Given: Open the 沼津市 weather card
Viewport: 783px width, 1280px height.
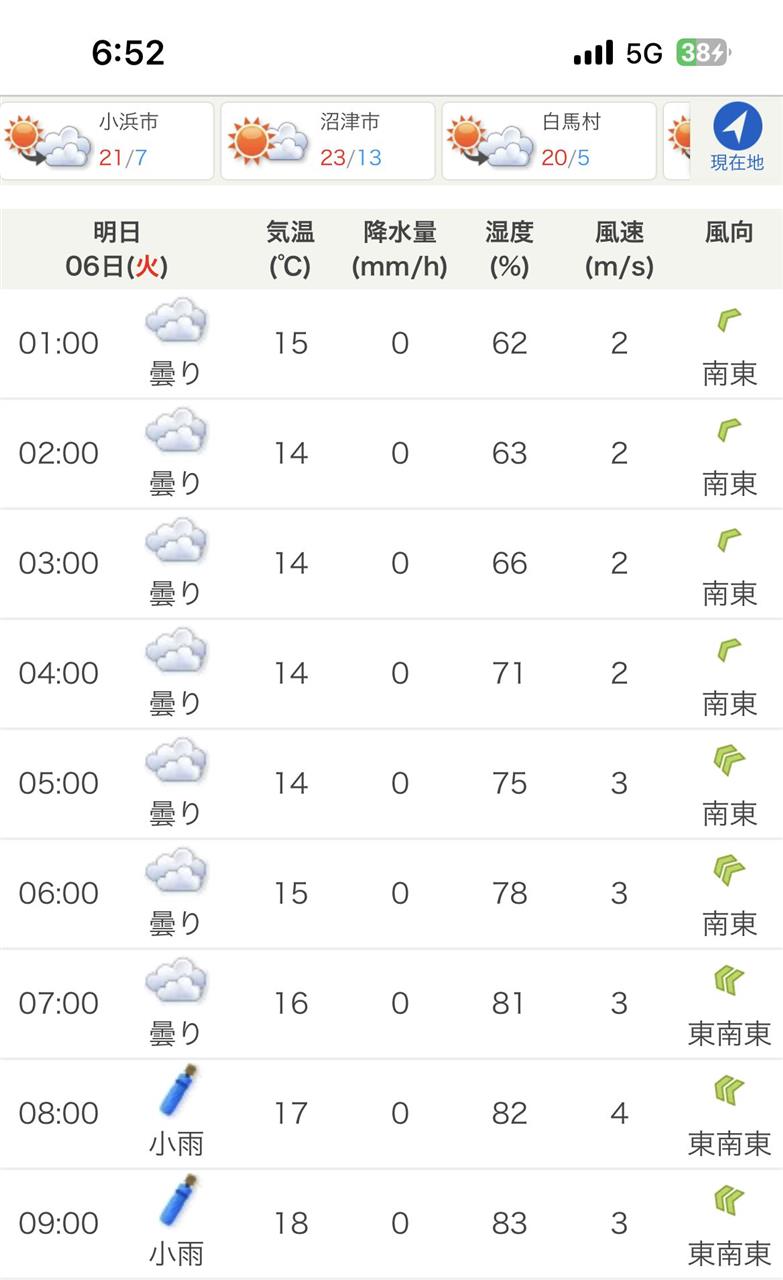Looking at the screenshot, I should click(x=328, y=141).
